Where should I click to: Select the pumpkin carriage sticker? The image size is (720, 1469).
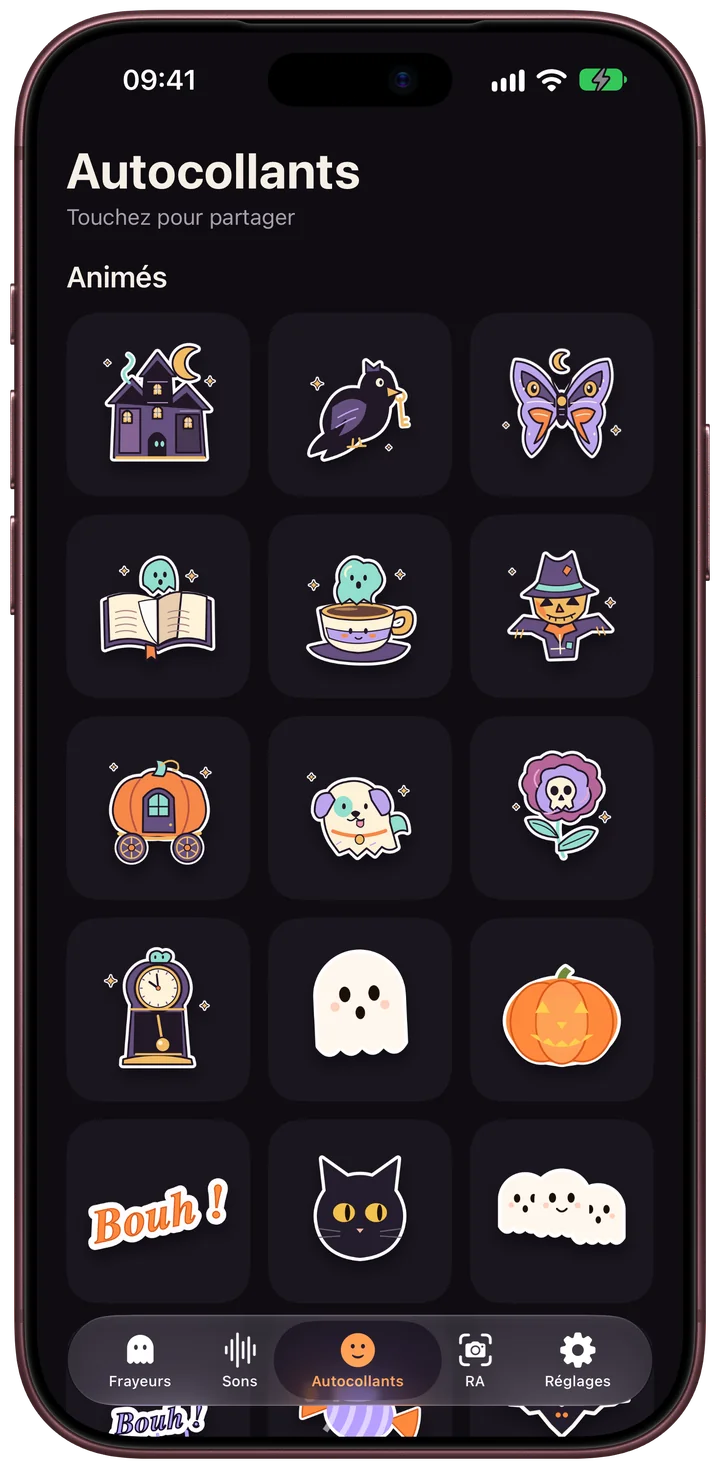click(158, 808)
